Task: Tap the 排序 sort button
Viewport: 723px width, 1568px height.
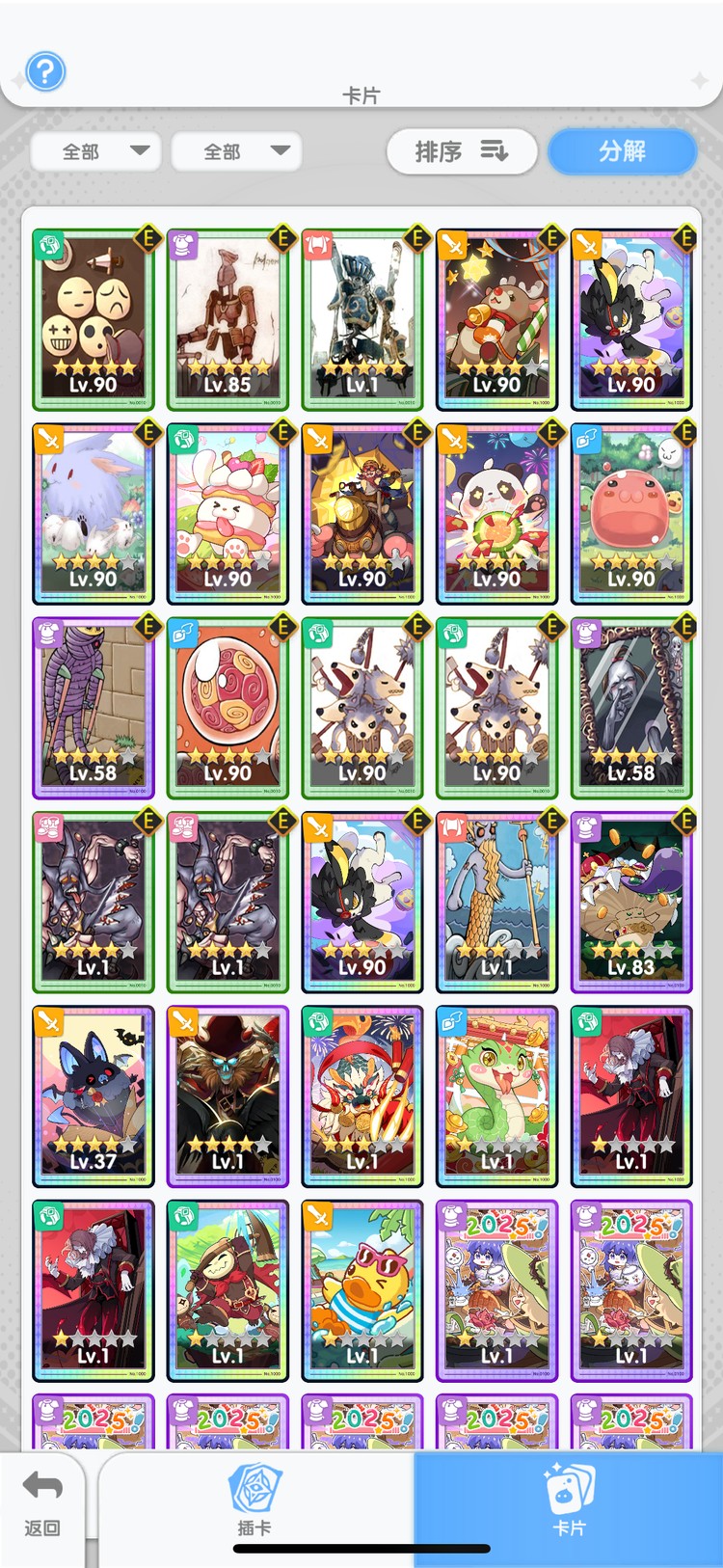Action: pyautogui.click(x=461, y=151)
